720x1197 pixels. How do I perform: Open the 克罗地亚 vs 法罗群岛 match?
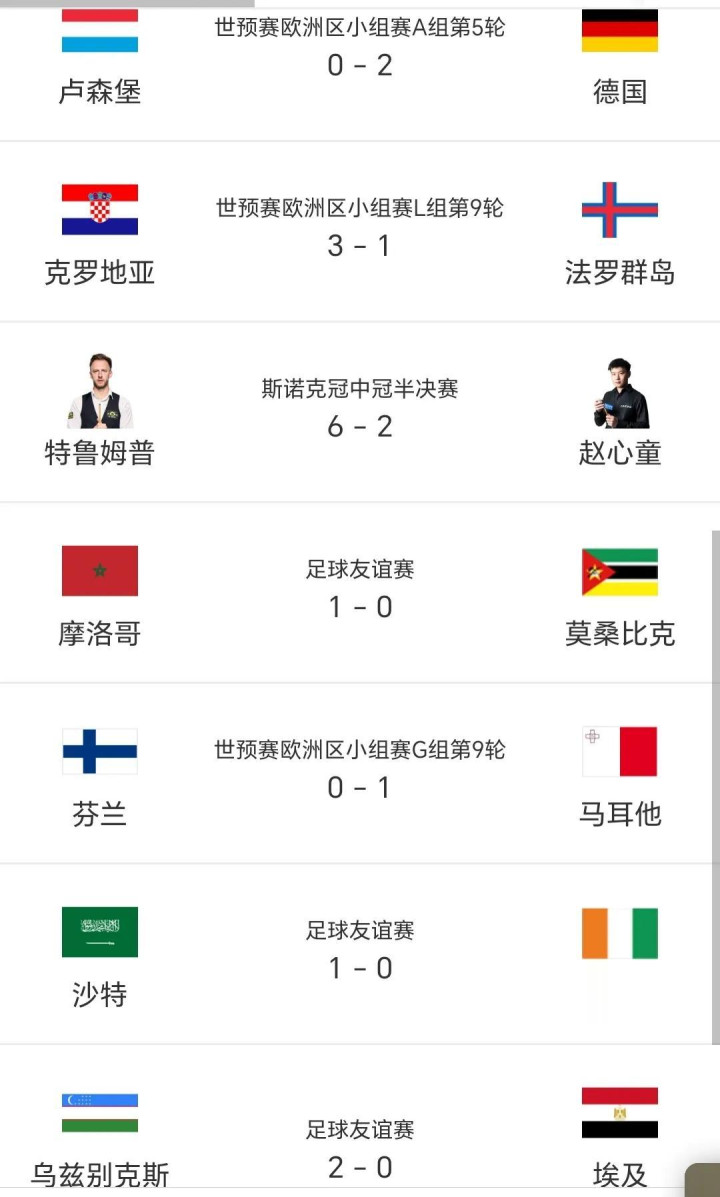(x=360, y=232)
